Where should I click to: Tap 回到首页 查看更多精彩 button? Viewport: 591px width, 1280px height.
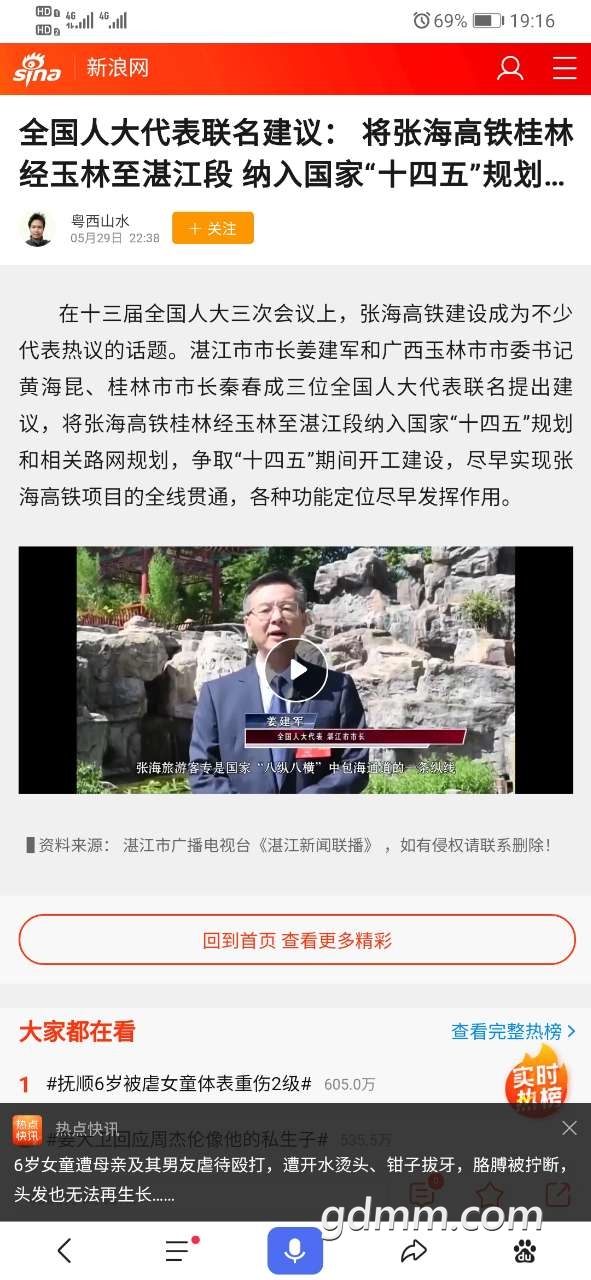[297, 940]
